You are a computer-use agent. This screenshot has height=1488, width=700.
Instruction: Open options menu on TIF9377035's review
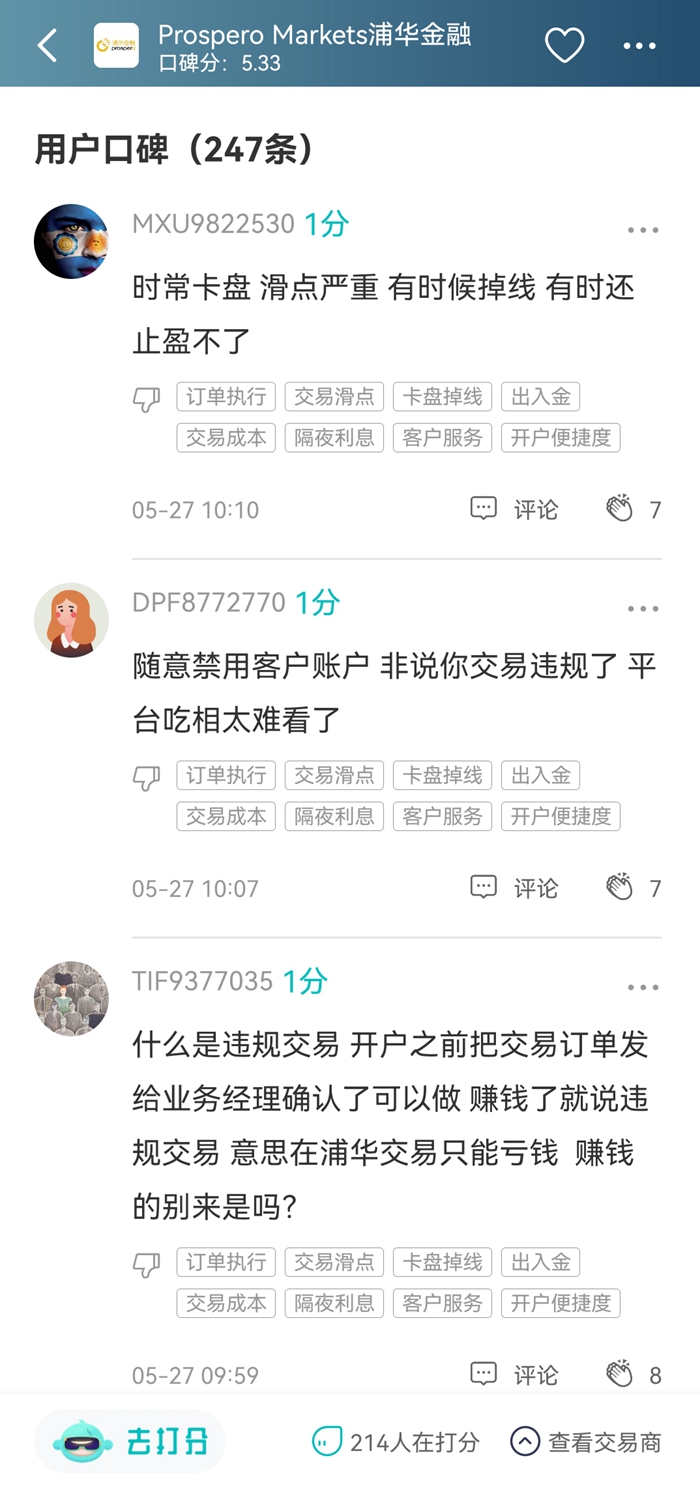click(643, 988)
